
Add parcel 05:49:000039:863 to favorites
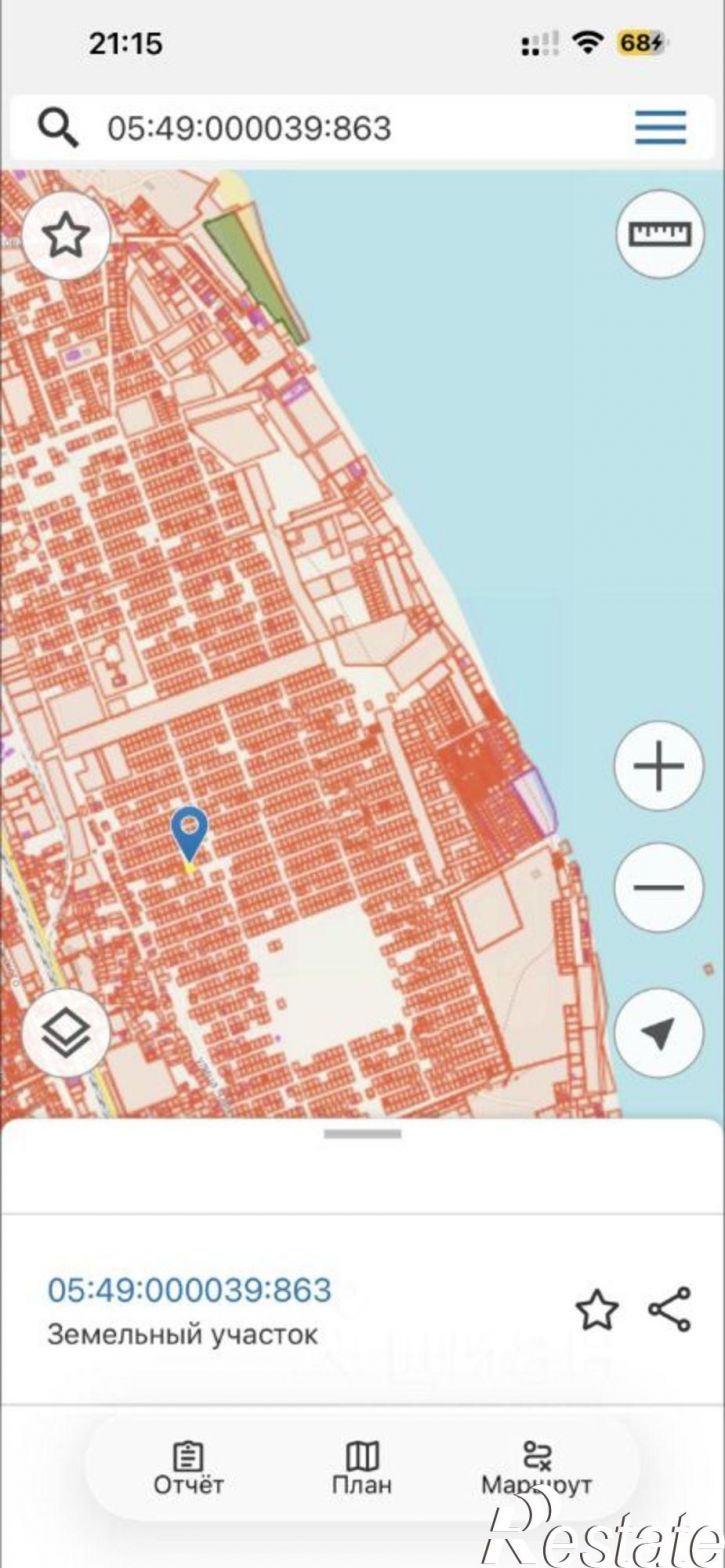coord(597,1310)
